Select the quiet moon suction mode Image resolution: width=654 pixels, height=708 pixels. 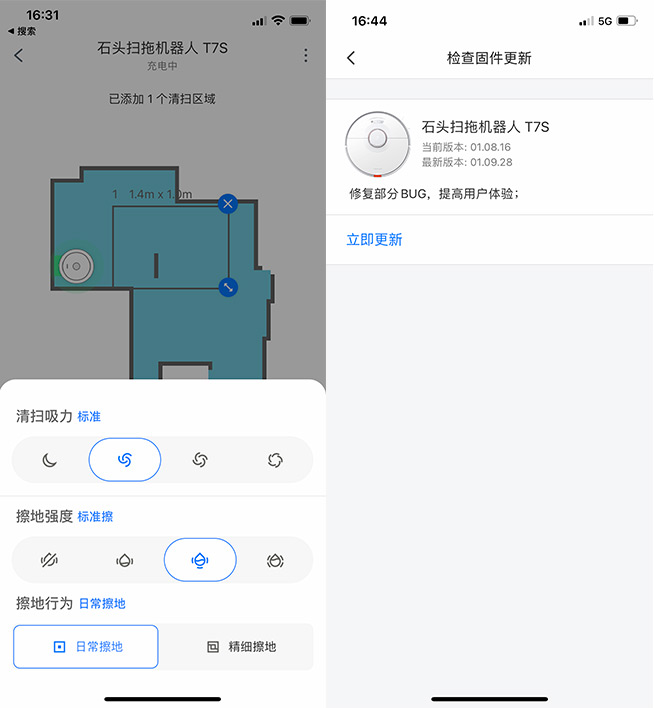coord(50,460)
